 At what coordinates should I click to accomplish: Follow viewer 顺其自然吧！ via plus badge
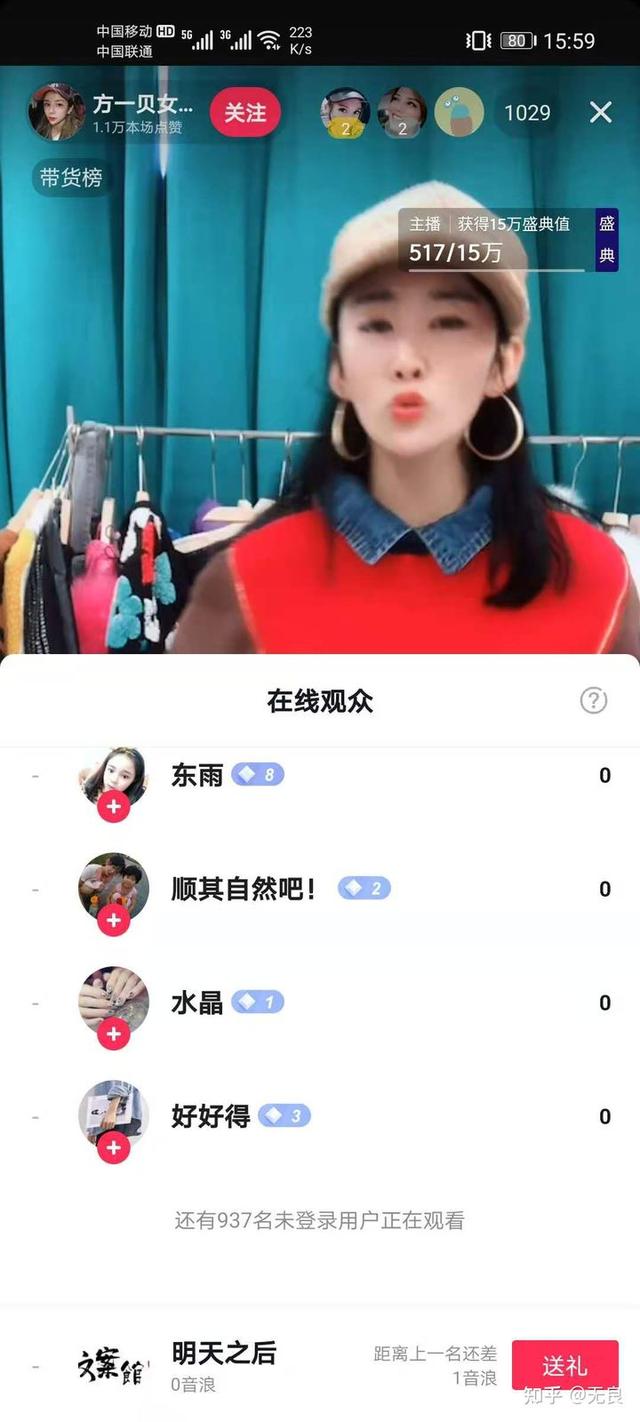113,920
